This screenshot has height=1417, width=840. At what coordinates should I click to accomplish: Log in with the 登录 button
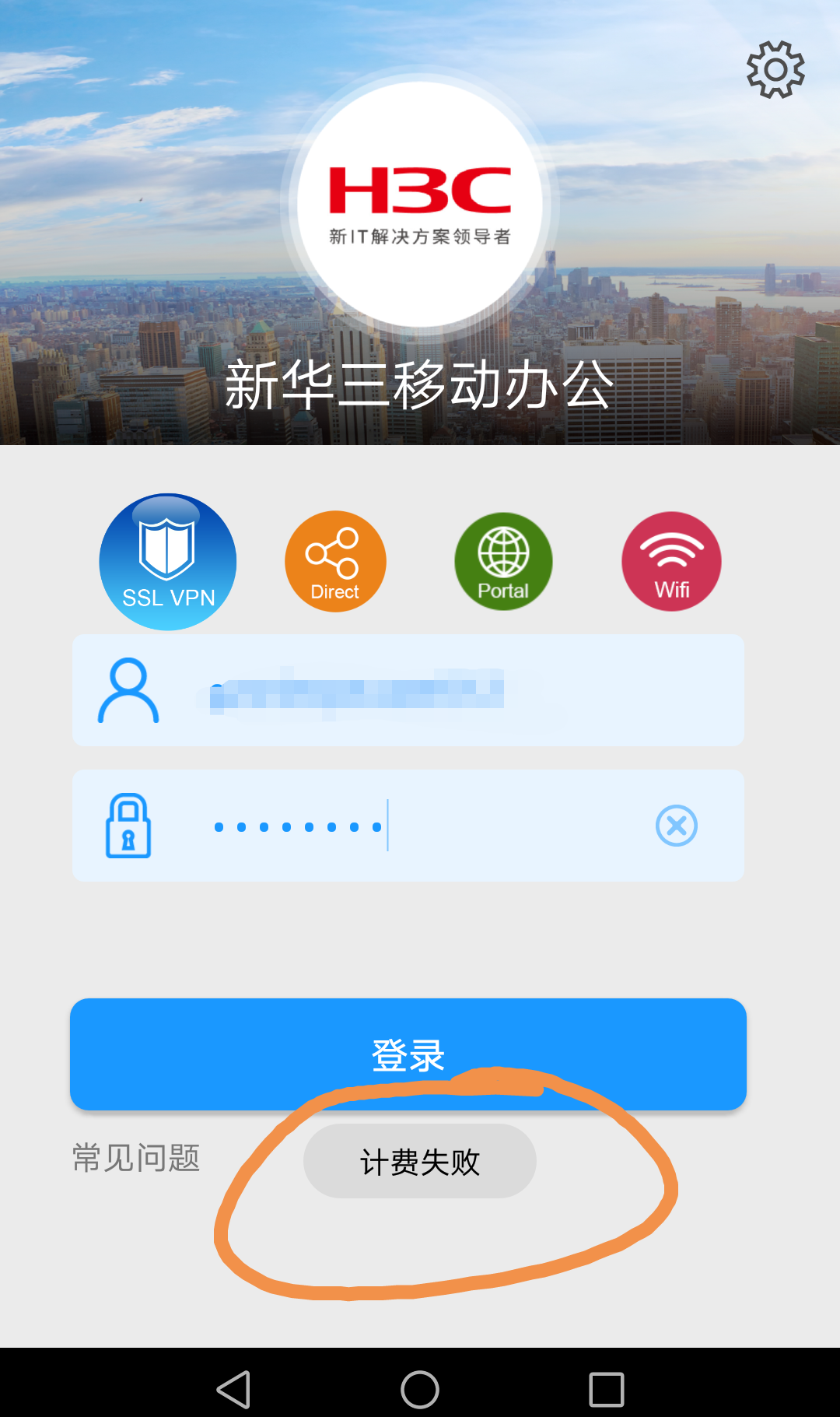pyautogui.click(x=408, y=1054)
